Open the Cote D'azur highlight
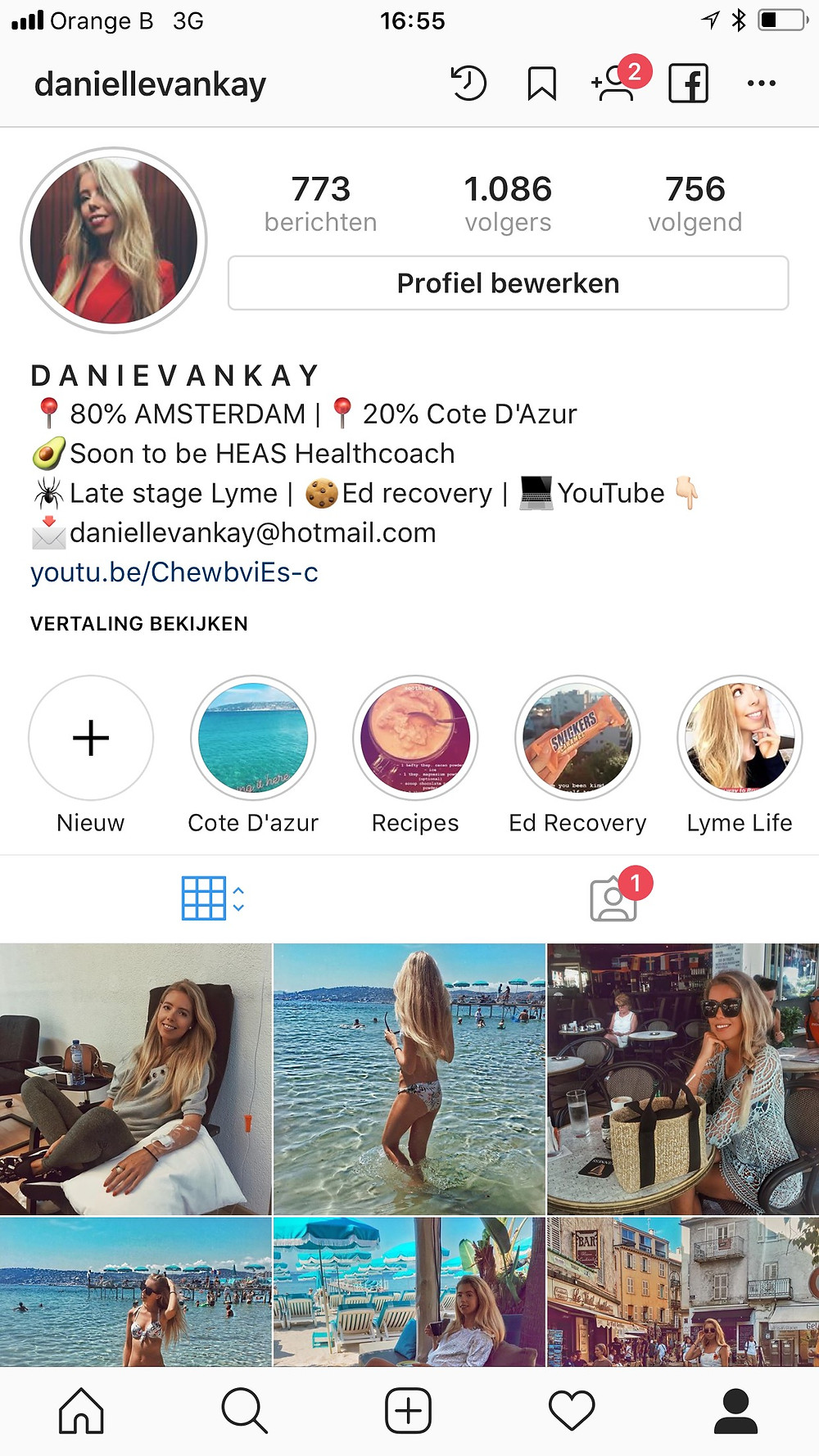This screenshot has width=819, height=1456. (253, 739)
